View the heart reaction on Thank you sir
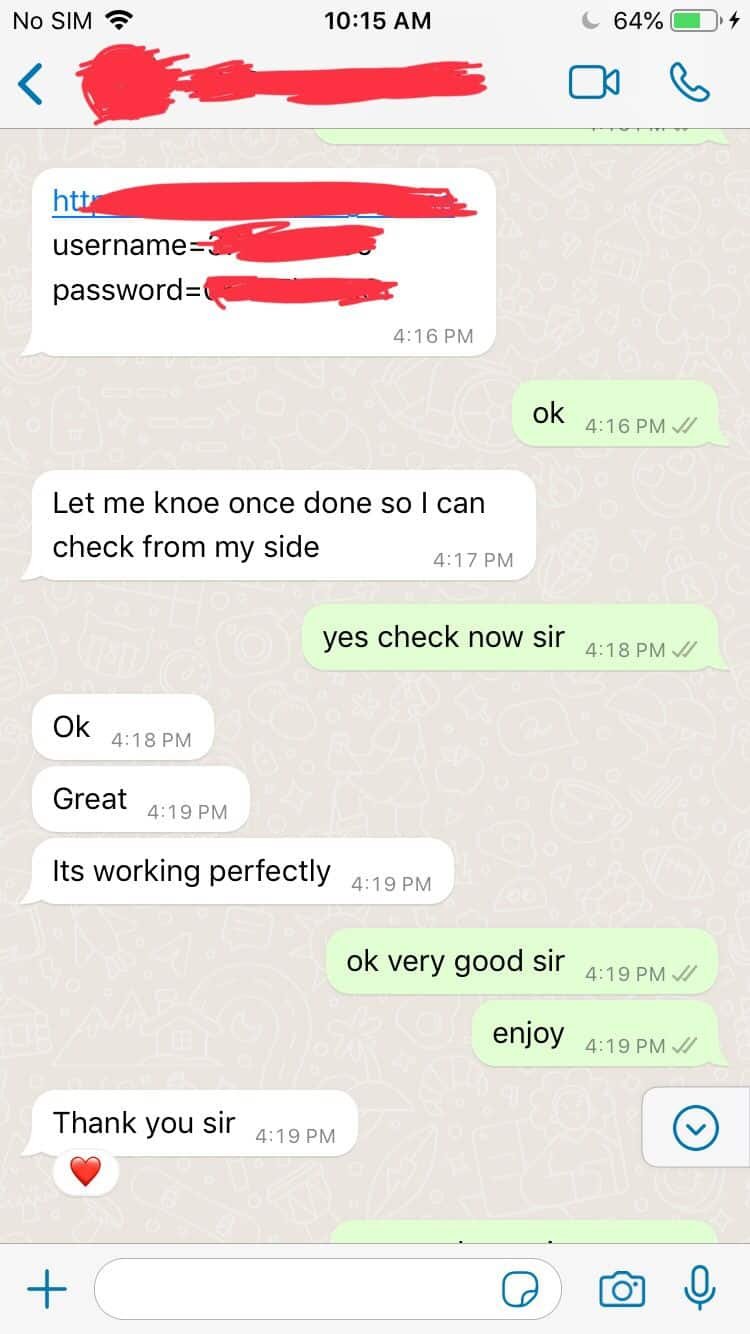Image resolution: width=750 pixels, height=1334 pixels. click(86, 1171)
